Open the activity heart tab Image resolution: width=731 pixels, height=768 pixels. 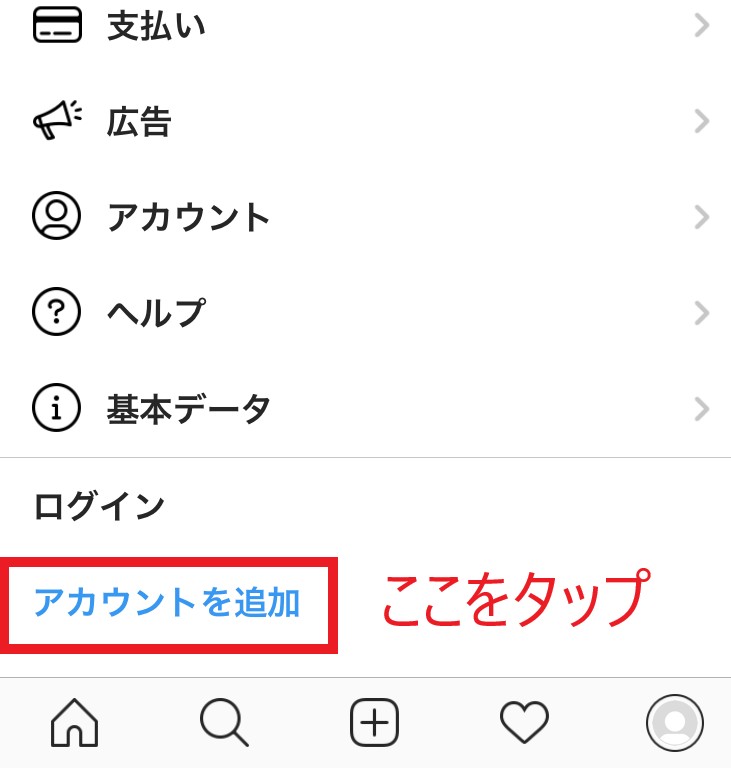point(524,722)
